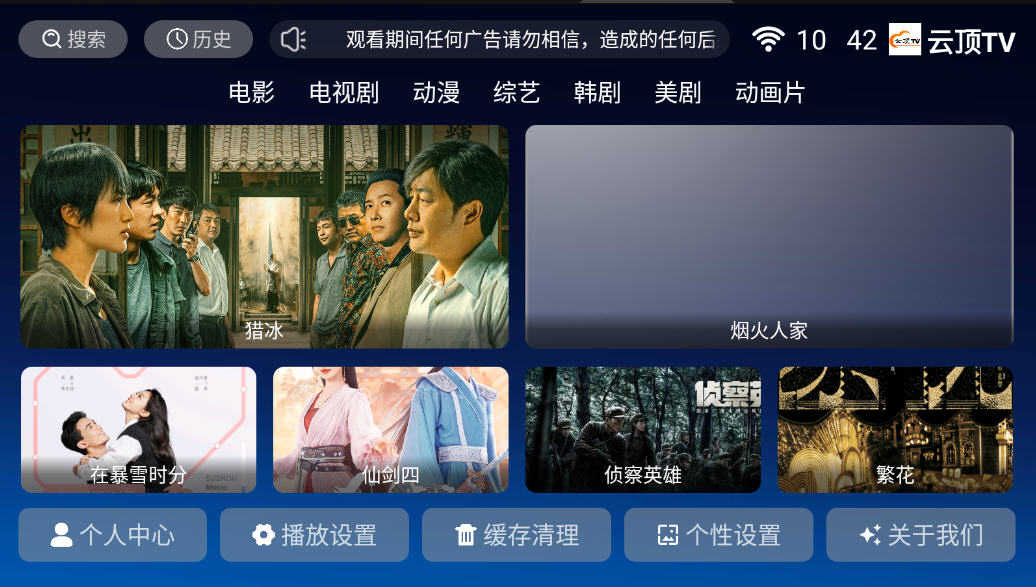Screen dimensions: 1036x587
Task: Open the 侦察英雄 tile
Action: [x=643, y=429]
